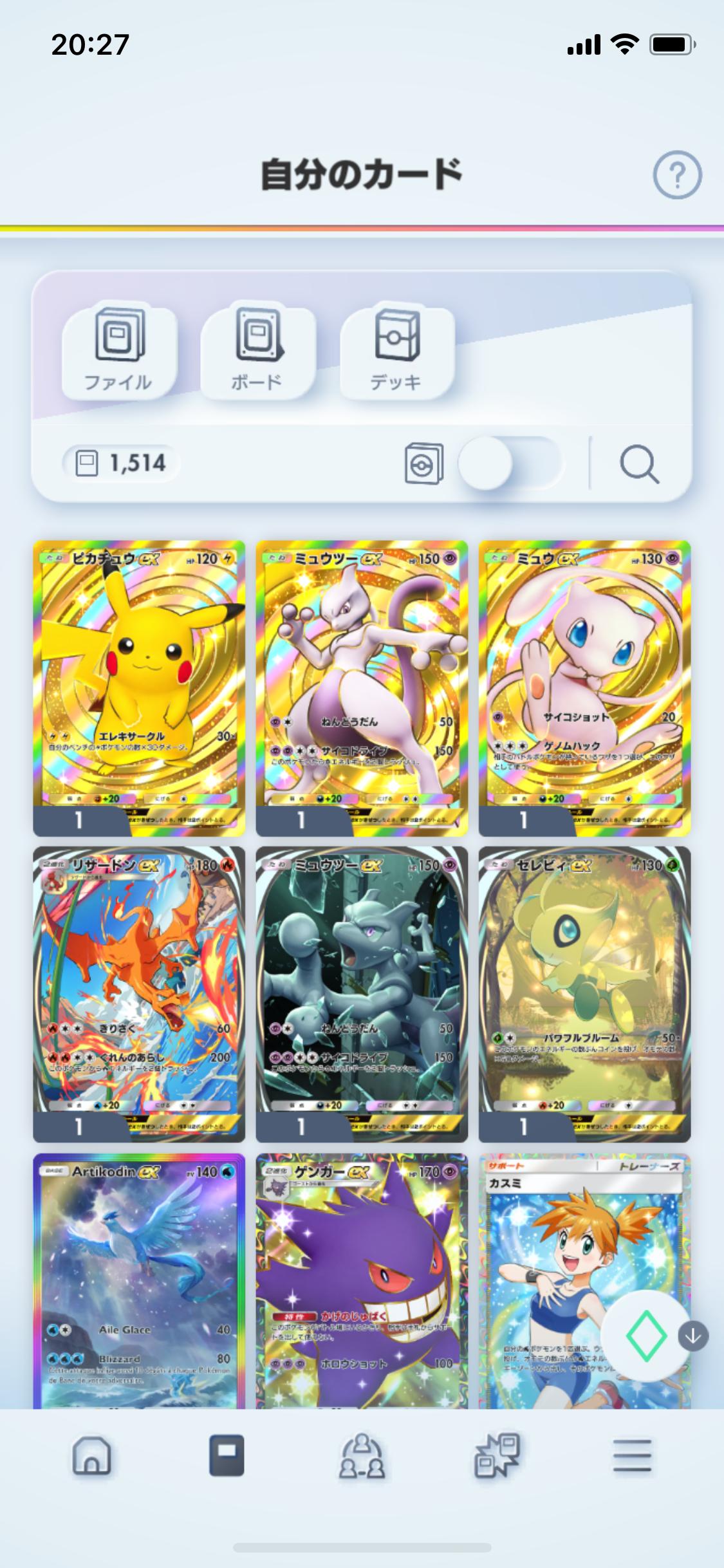The image size is (724, 1568).
Task: Search cards with the magnifier icon
Action: tap(638, 464)
